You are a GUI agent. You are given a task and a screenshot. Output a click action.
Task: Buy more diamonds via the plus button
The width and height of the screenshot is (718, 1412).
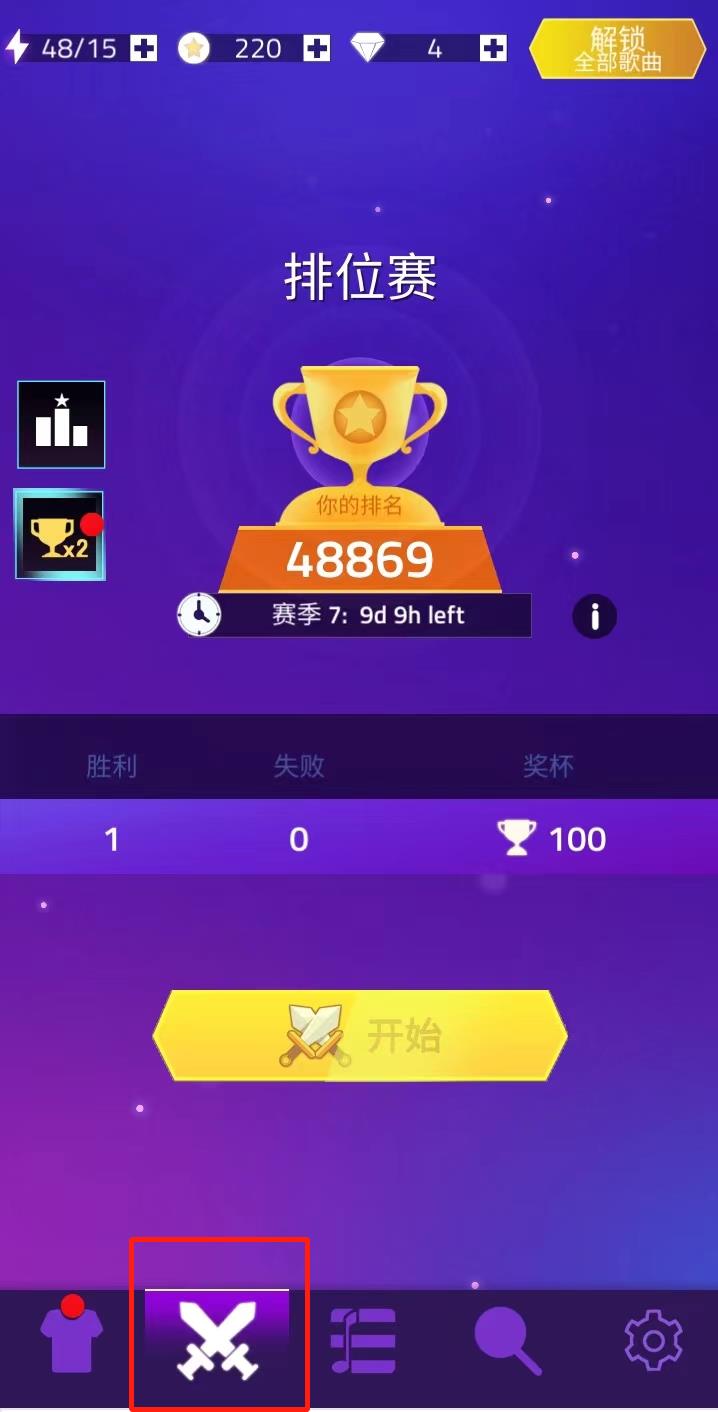(x=493, y=48)
